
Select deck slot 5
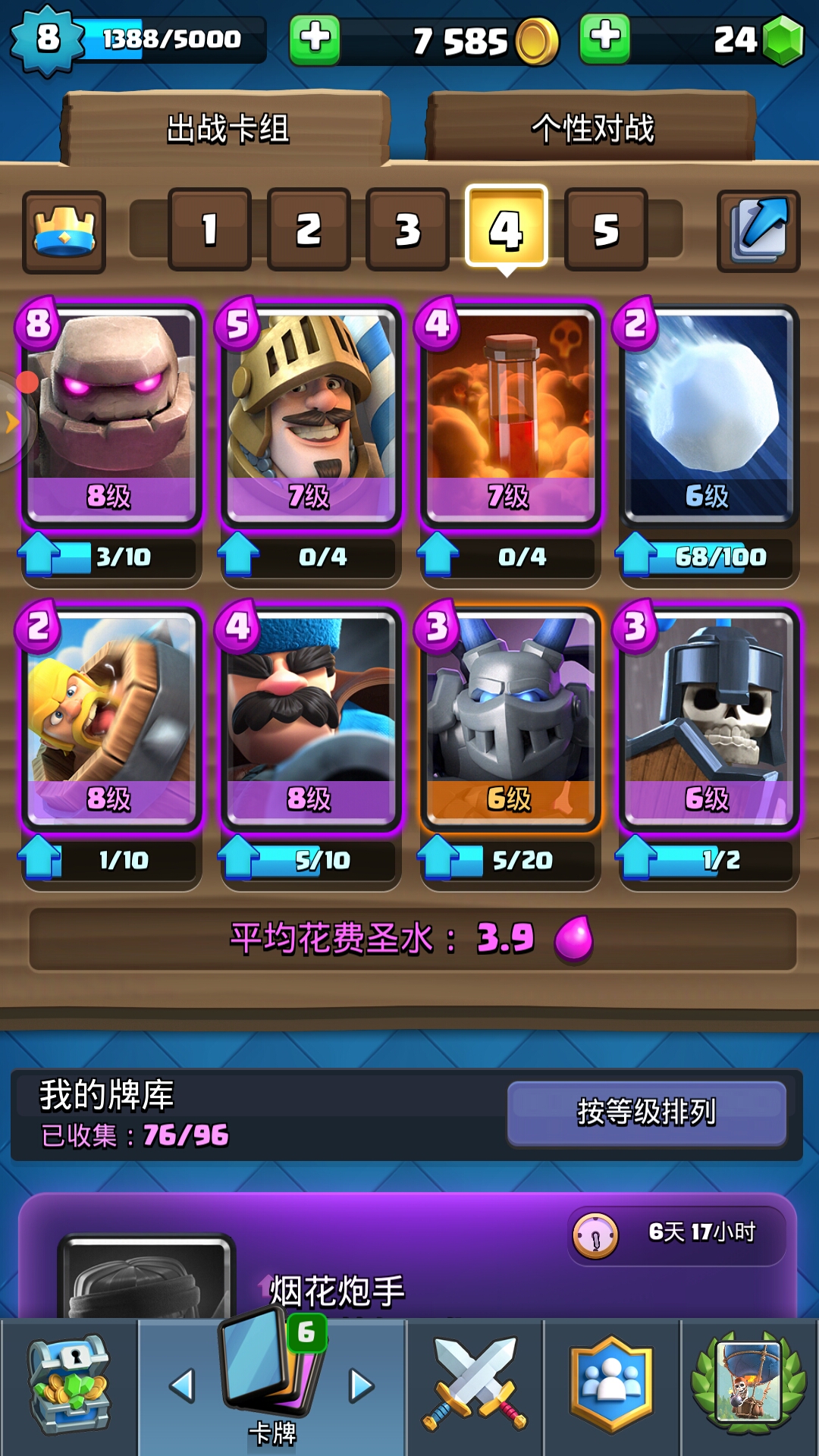[x=605, y=229]
